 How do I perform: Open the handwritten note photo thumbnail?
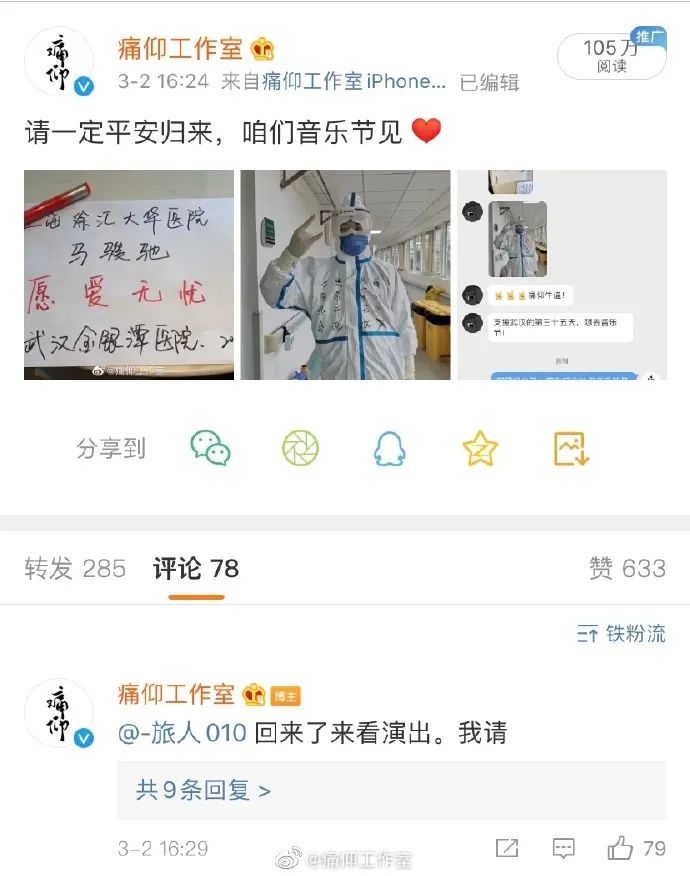click(x=129, y=275)
